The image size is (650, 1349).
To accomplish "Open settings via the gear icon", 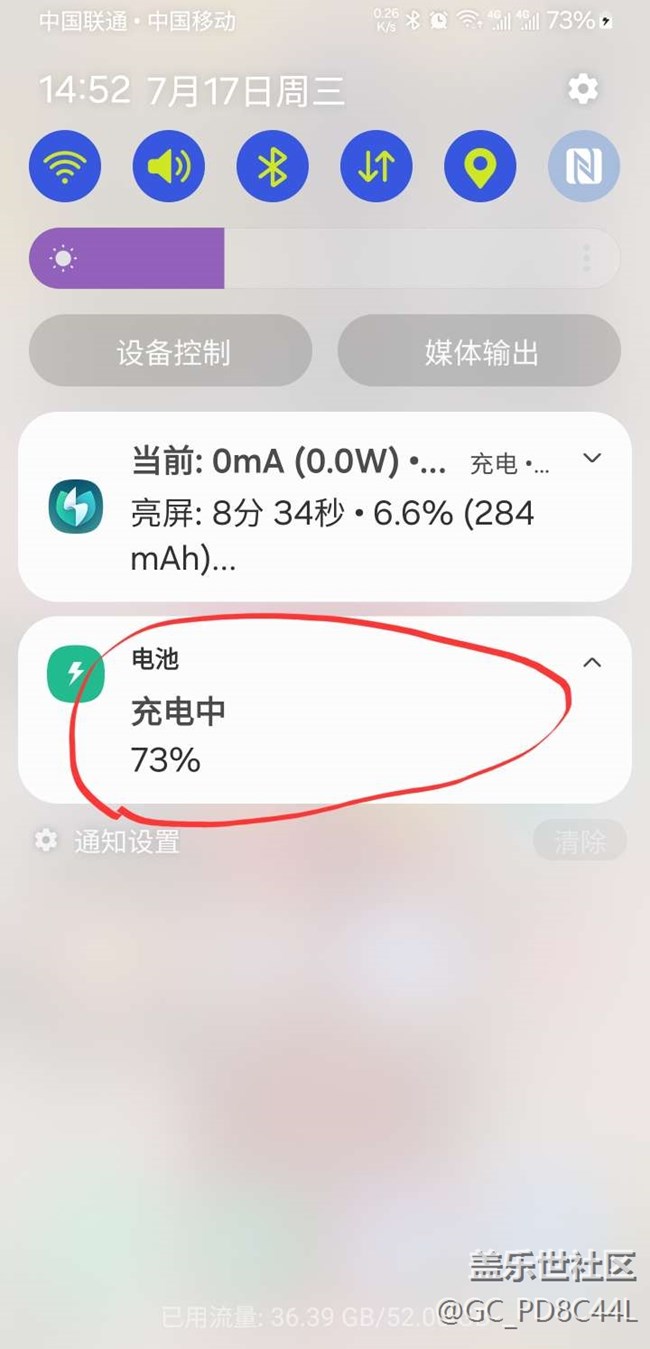I will (x=583, y=89).
